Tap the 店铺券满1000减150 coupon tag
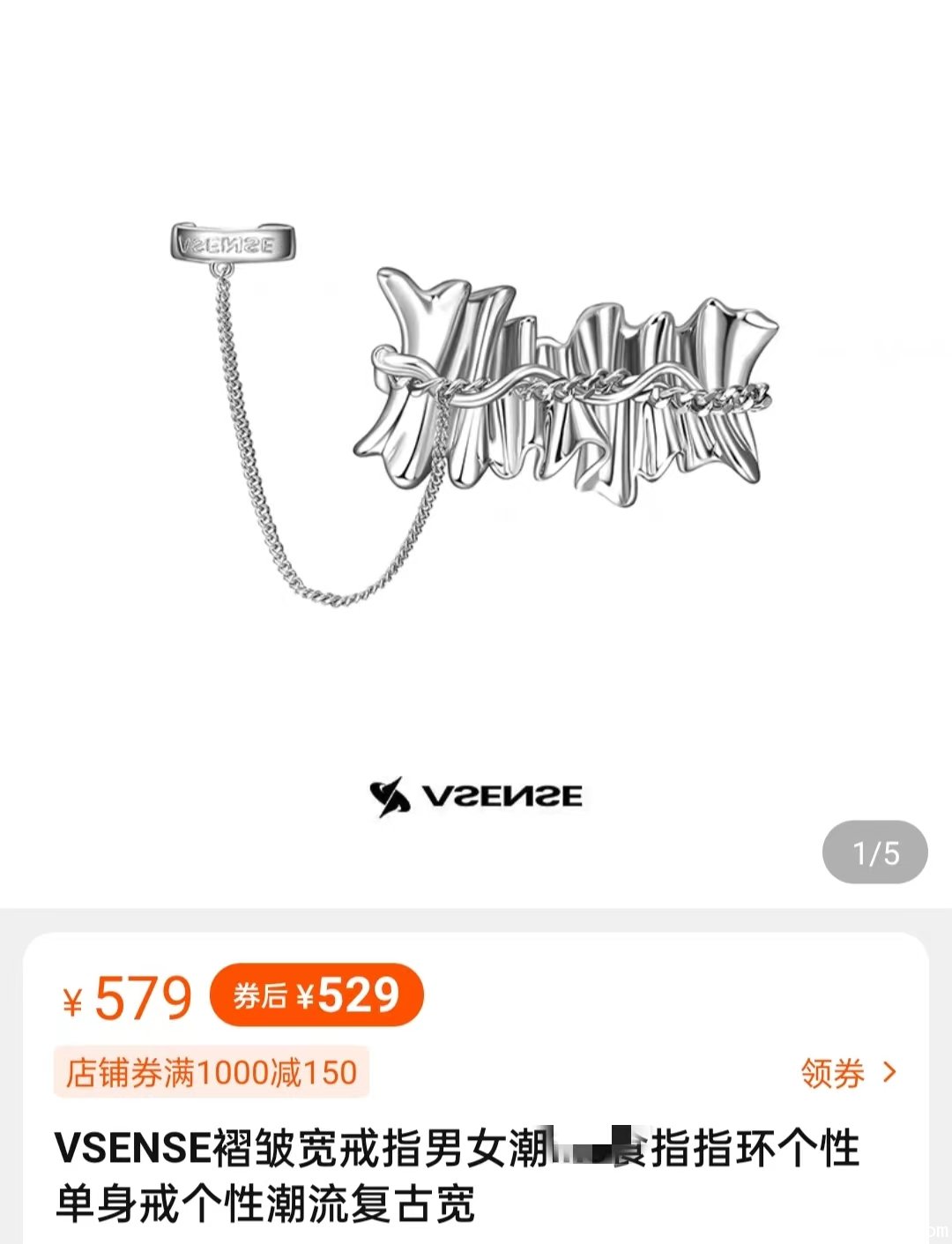 [x=212, y=1073]
